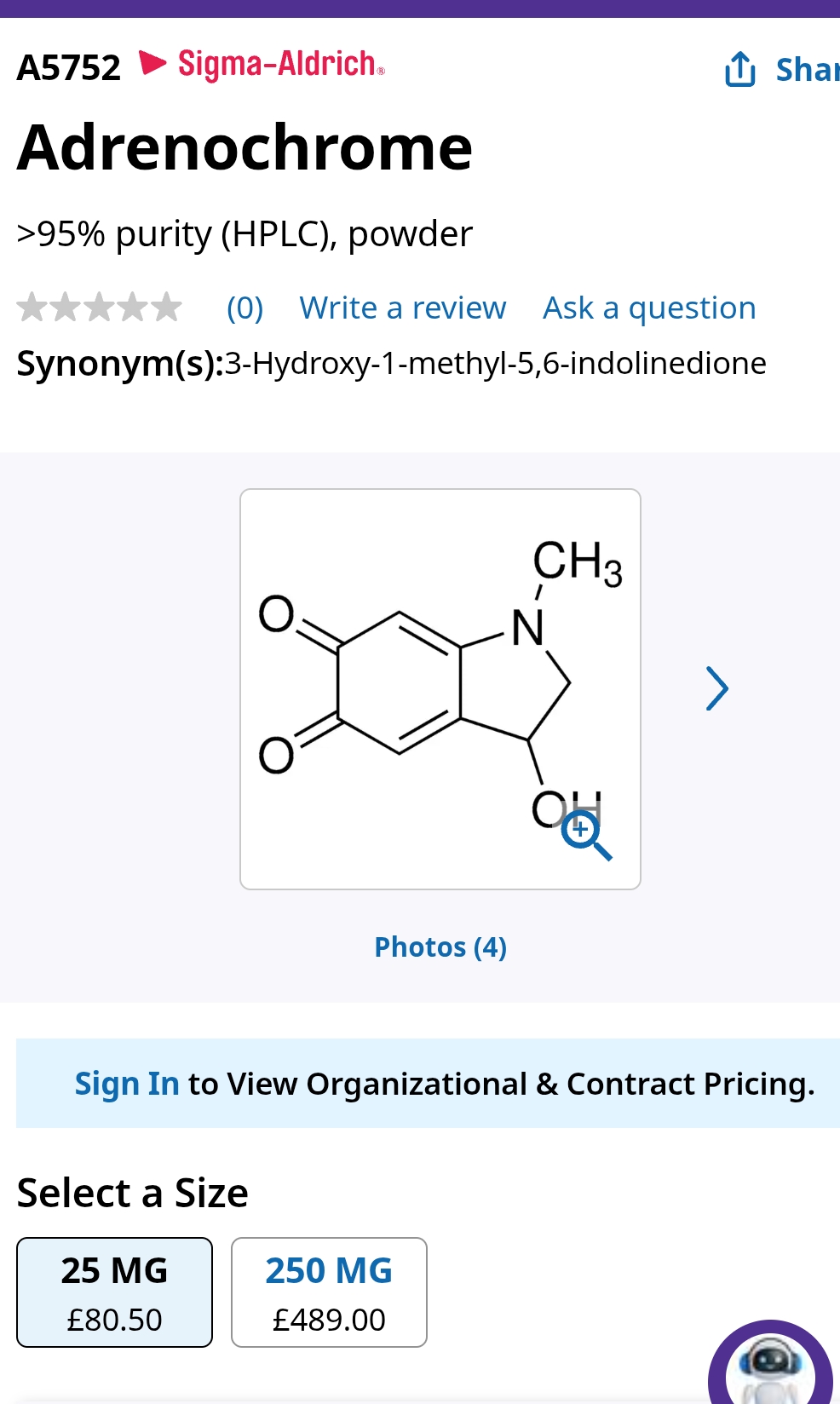Open the Write a review link
This screenshot has width=840, height=1404.
[x=402, y=308]
